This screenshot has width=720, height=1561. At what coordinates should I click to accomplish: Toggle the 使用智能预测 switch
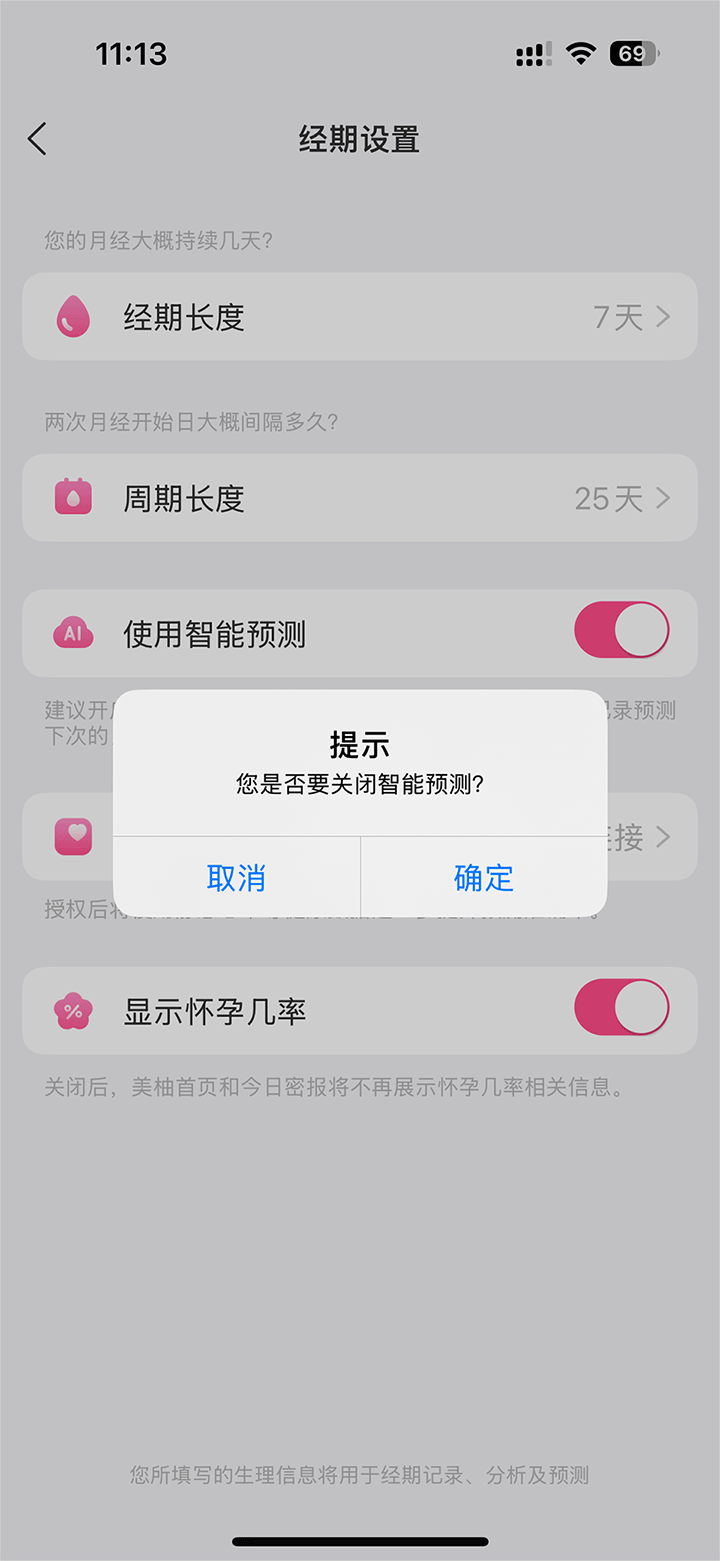tap(621, 630)
